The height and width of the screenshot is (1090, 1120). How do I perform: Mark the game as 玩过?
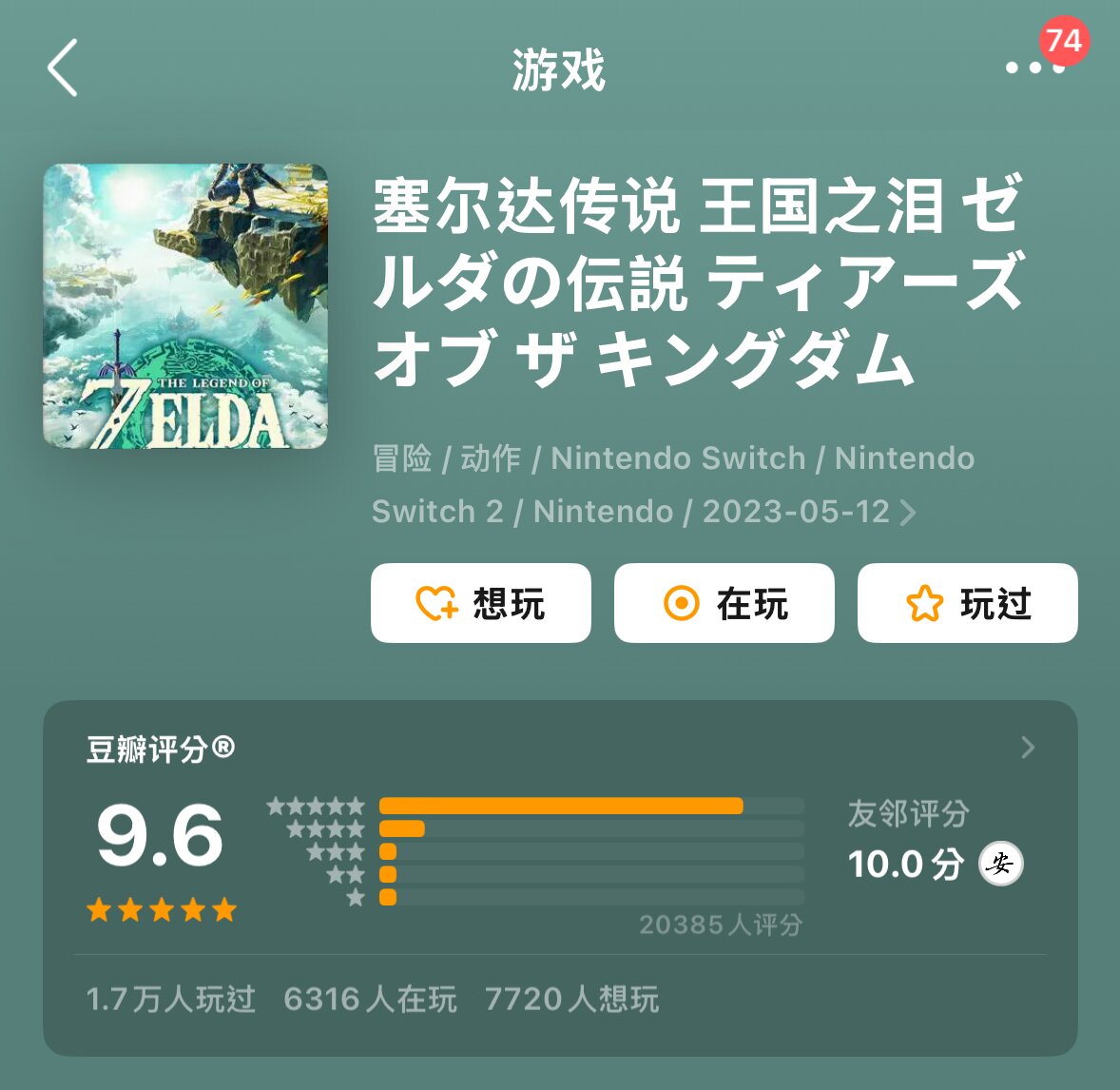(x=968, y=603)
